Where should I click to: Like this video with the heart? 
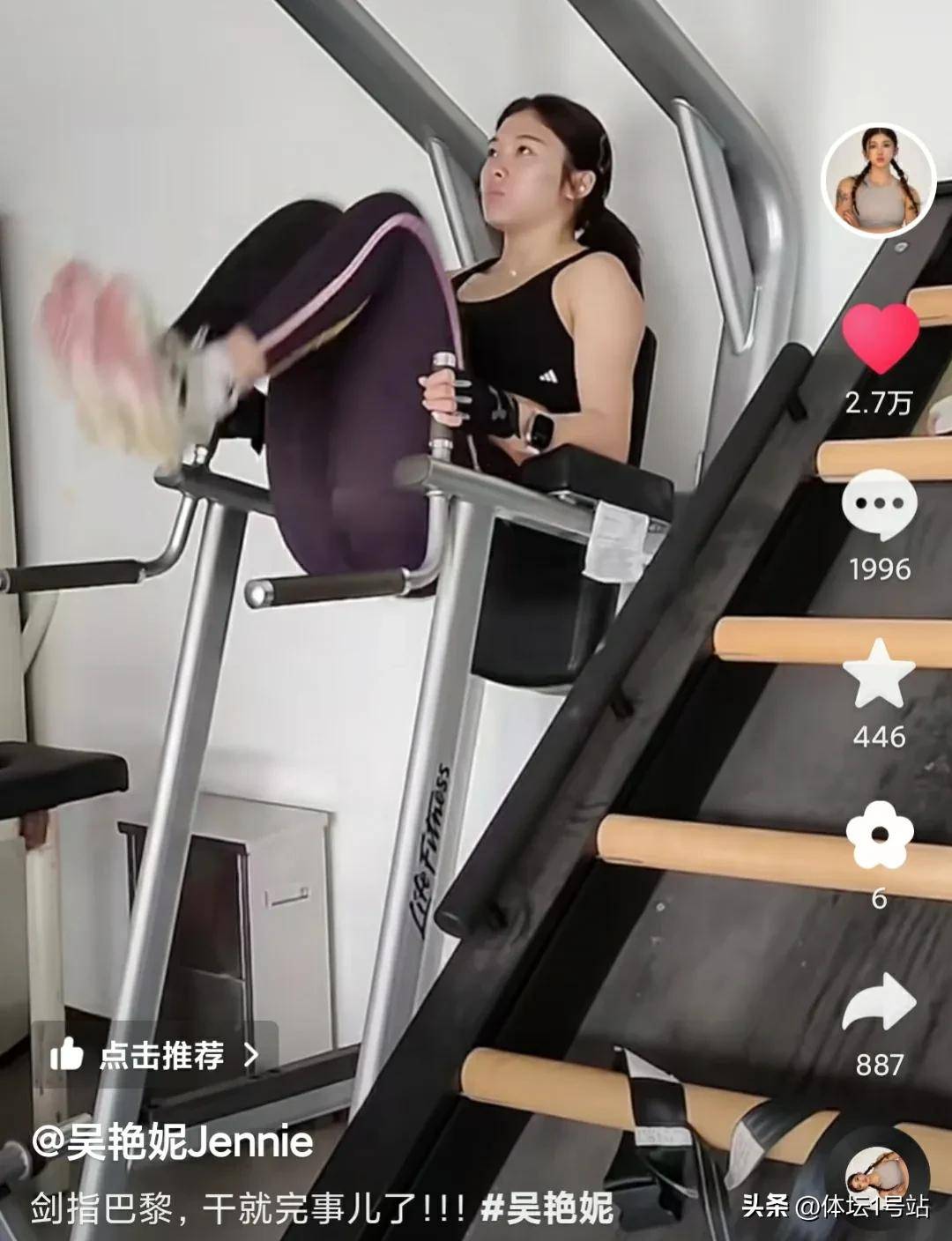(880, 338)
